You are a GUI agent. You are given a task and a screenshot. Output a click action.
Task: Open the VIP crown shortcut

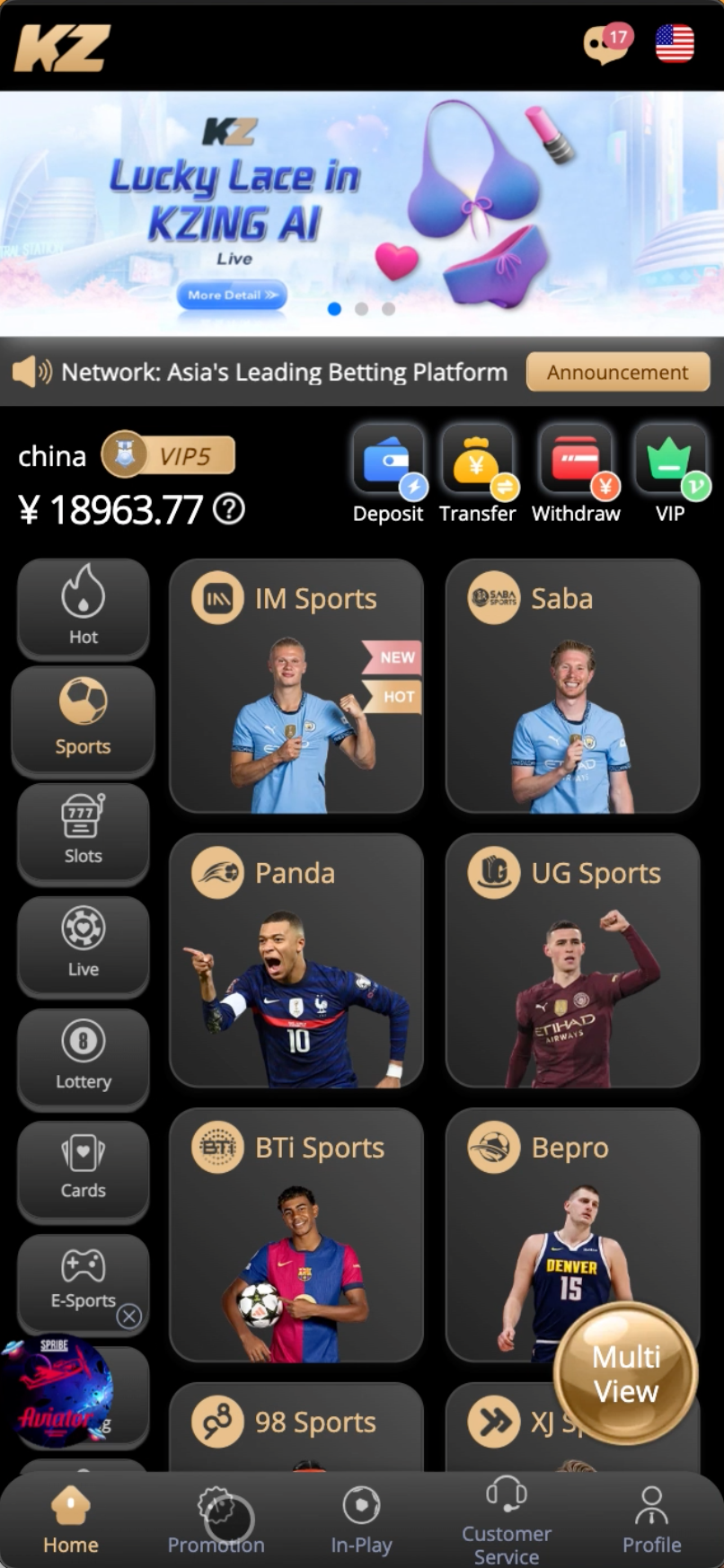click(x=670, y=473)
